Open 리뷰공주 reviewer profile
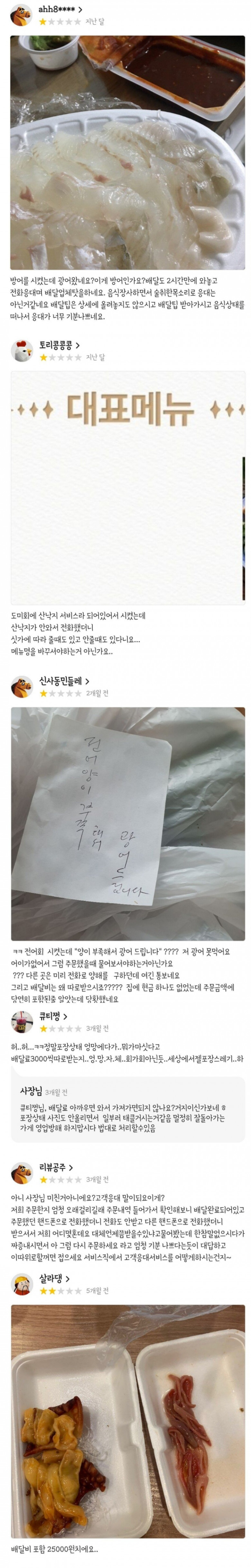Screen dimensions: 251x1568 (56, 1167)
